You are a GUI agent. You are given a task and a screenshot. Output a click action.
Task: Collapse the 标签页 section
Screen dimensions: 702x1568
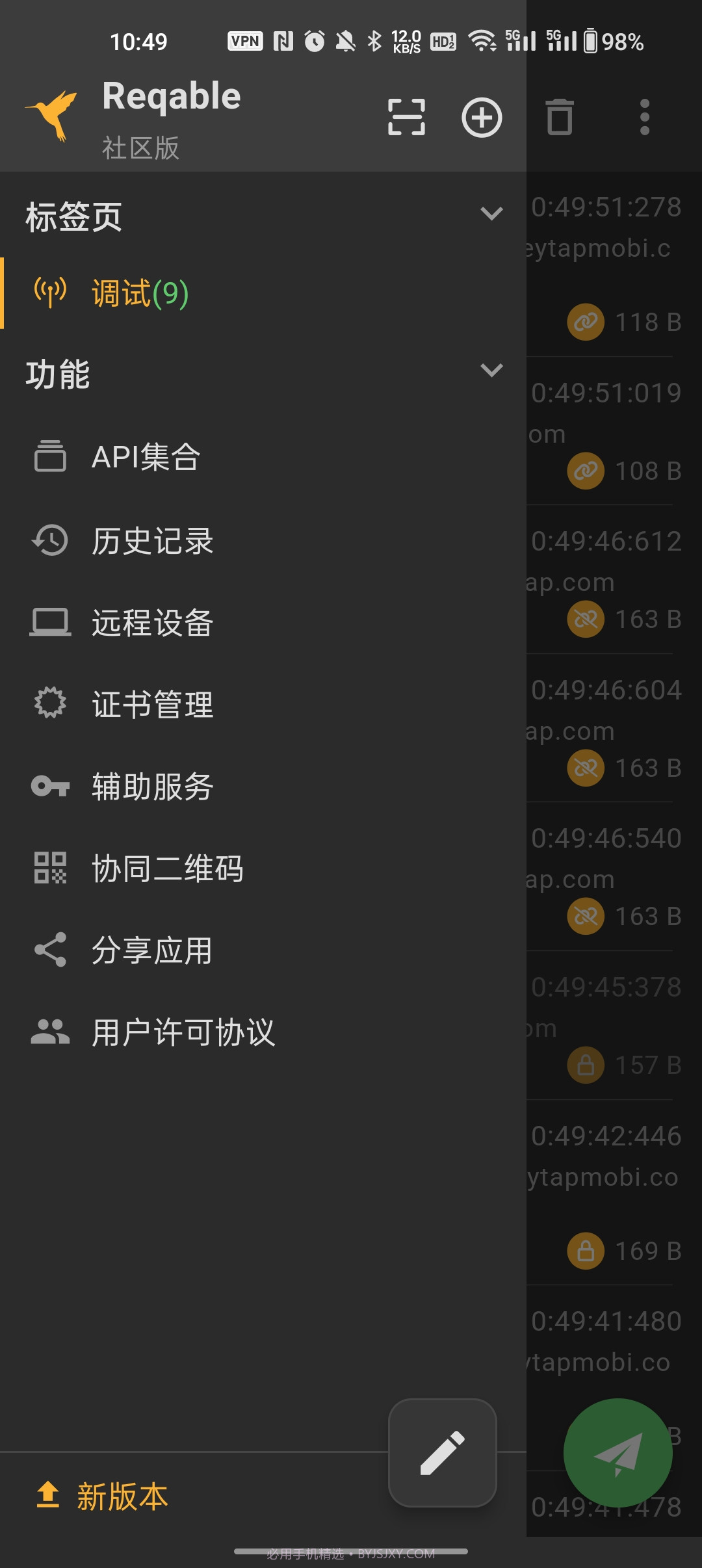[492, 213]
